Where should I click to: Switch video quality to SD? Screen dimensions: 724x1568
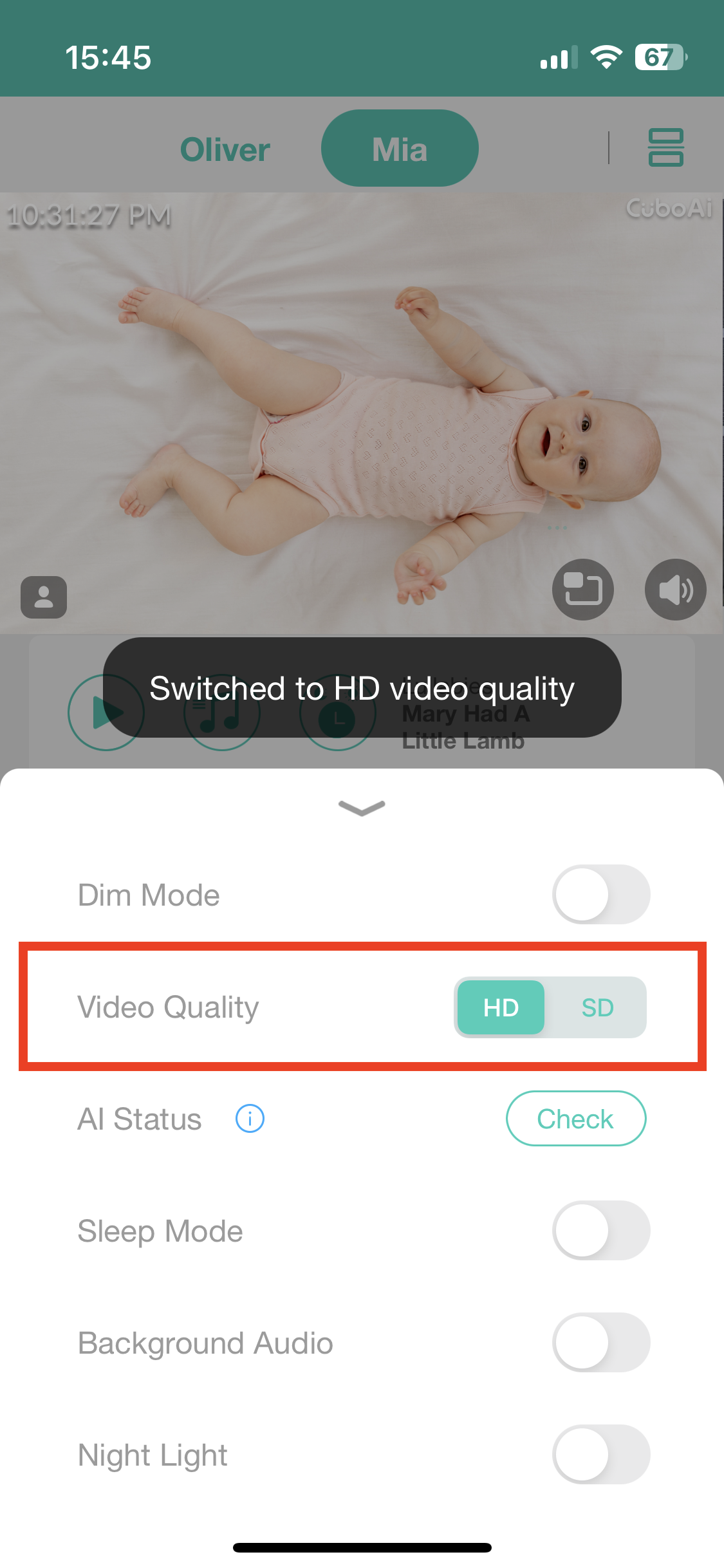597,1007
